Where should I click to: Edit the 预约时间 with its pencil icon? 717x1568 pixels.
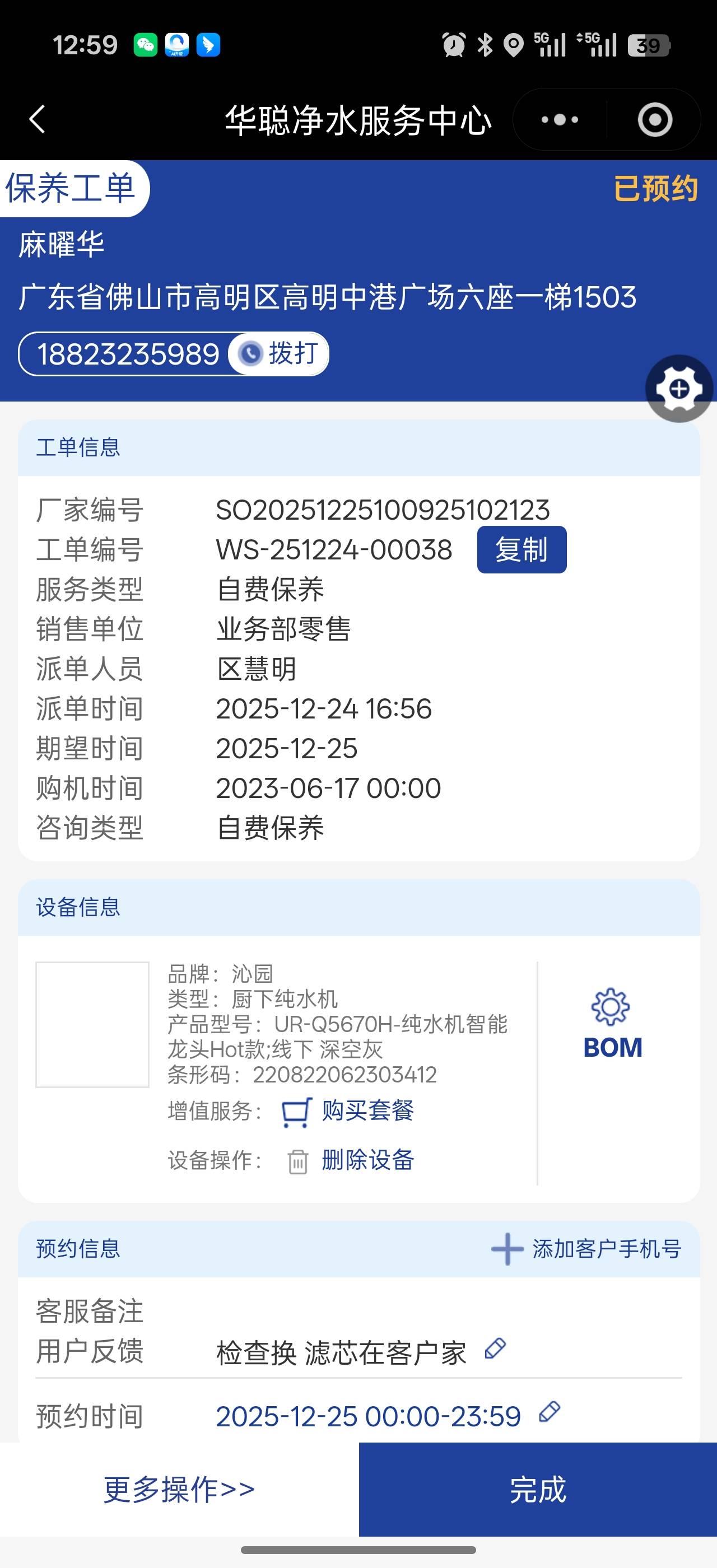pos(549,1412)
